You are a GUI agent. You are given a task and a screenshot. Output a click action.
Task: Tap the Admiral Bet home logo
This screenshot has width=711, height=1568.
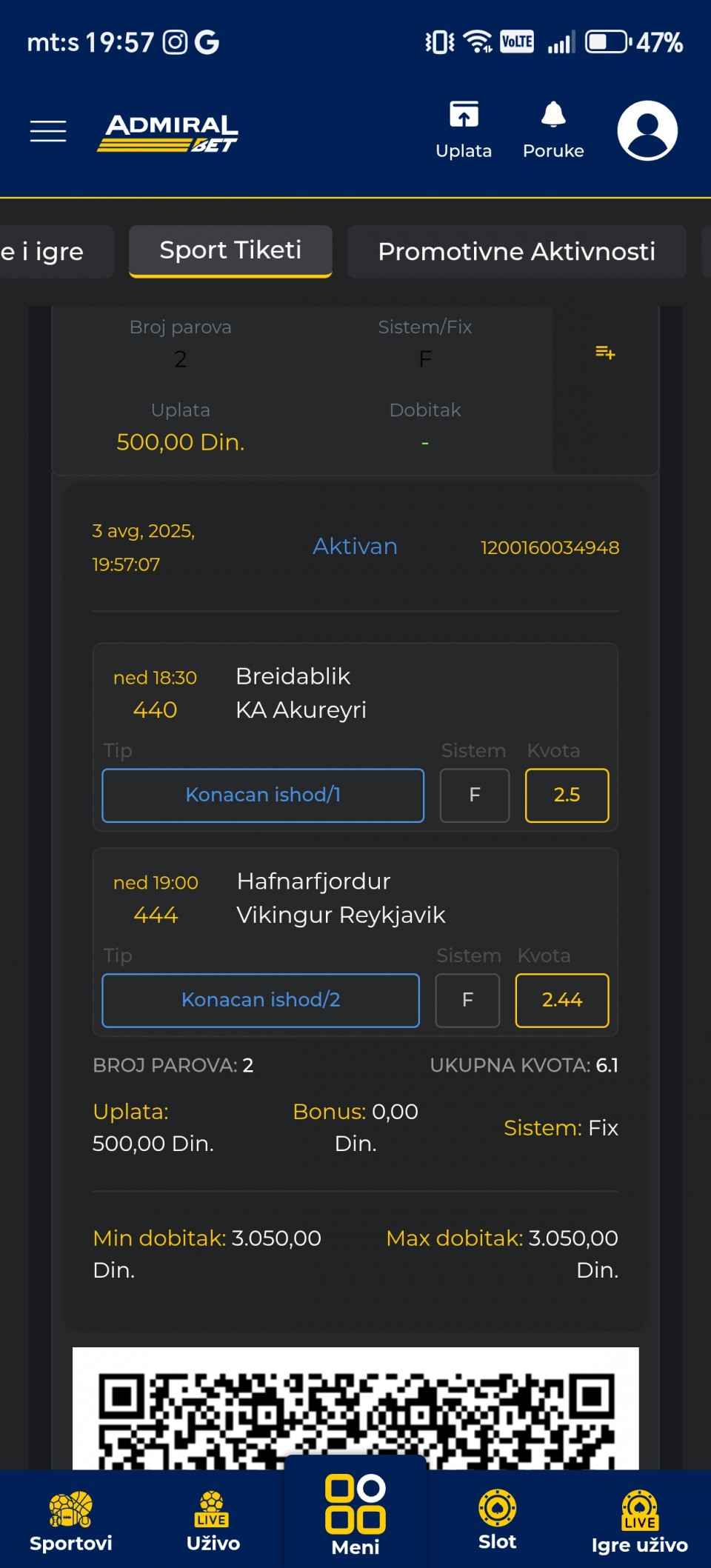point(168,133)
